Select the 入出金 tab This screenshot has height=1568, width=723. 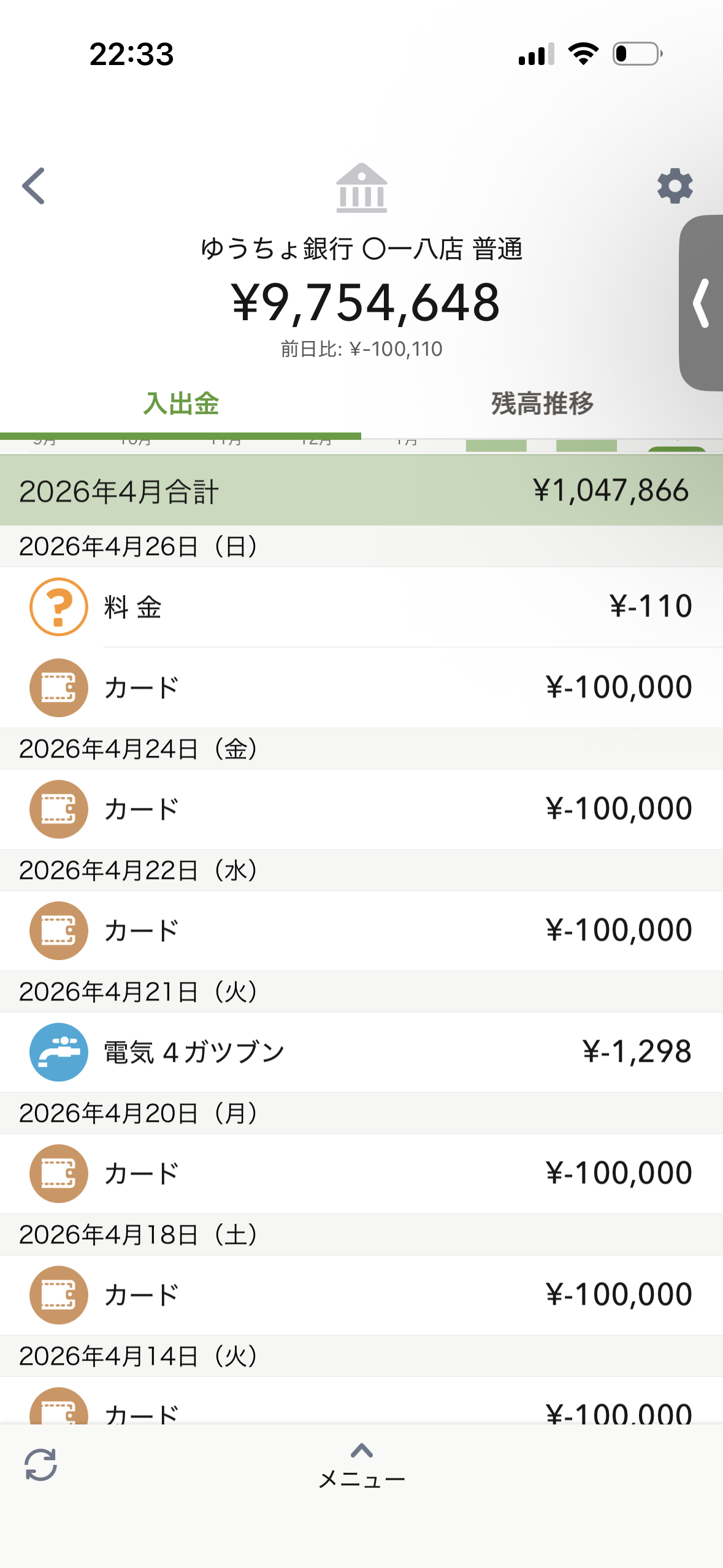[x=181, y=404]
